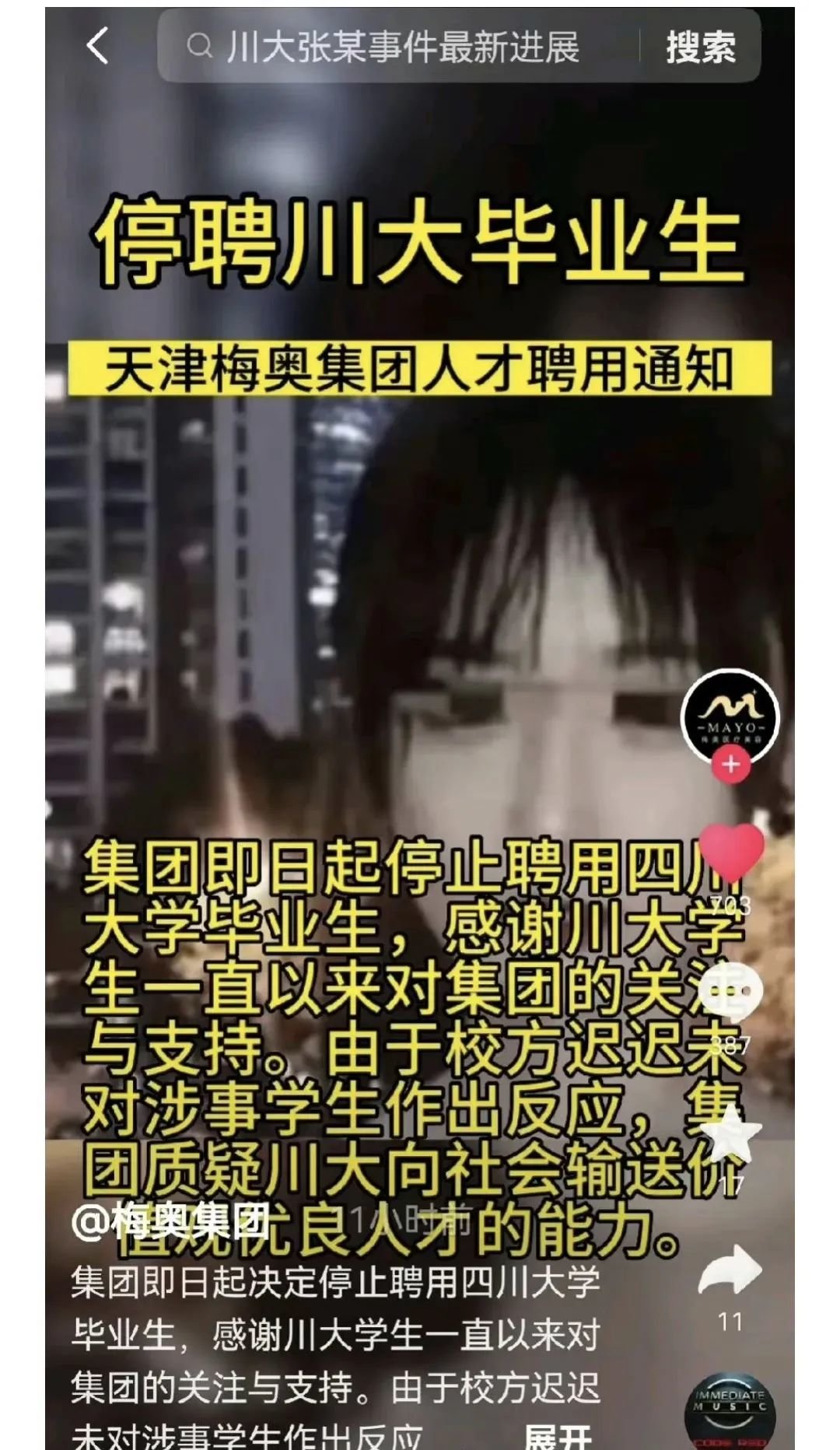This screenshot has width=840, height=1450.
Task: Tap the 搜索 button
Action: pos(700,47)
